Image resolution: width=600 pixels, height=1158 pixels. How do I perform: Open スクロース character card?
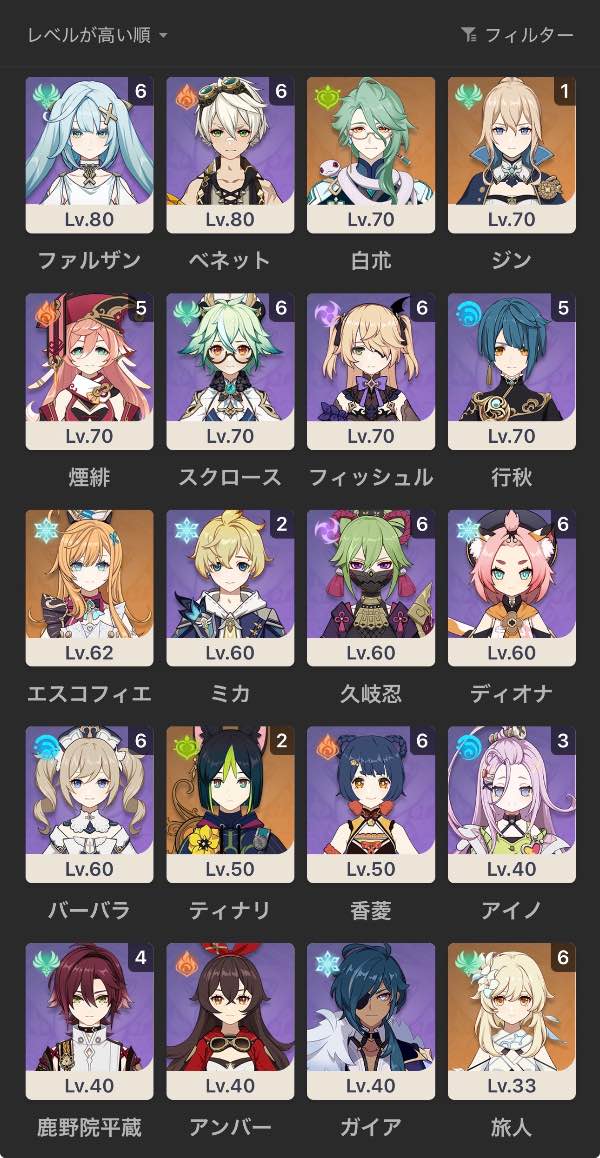click(230, 371)
